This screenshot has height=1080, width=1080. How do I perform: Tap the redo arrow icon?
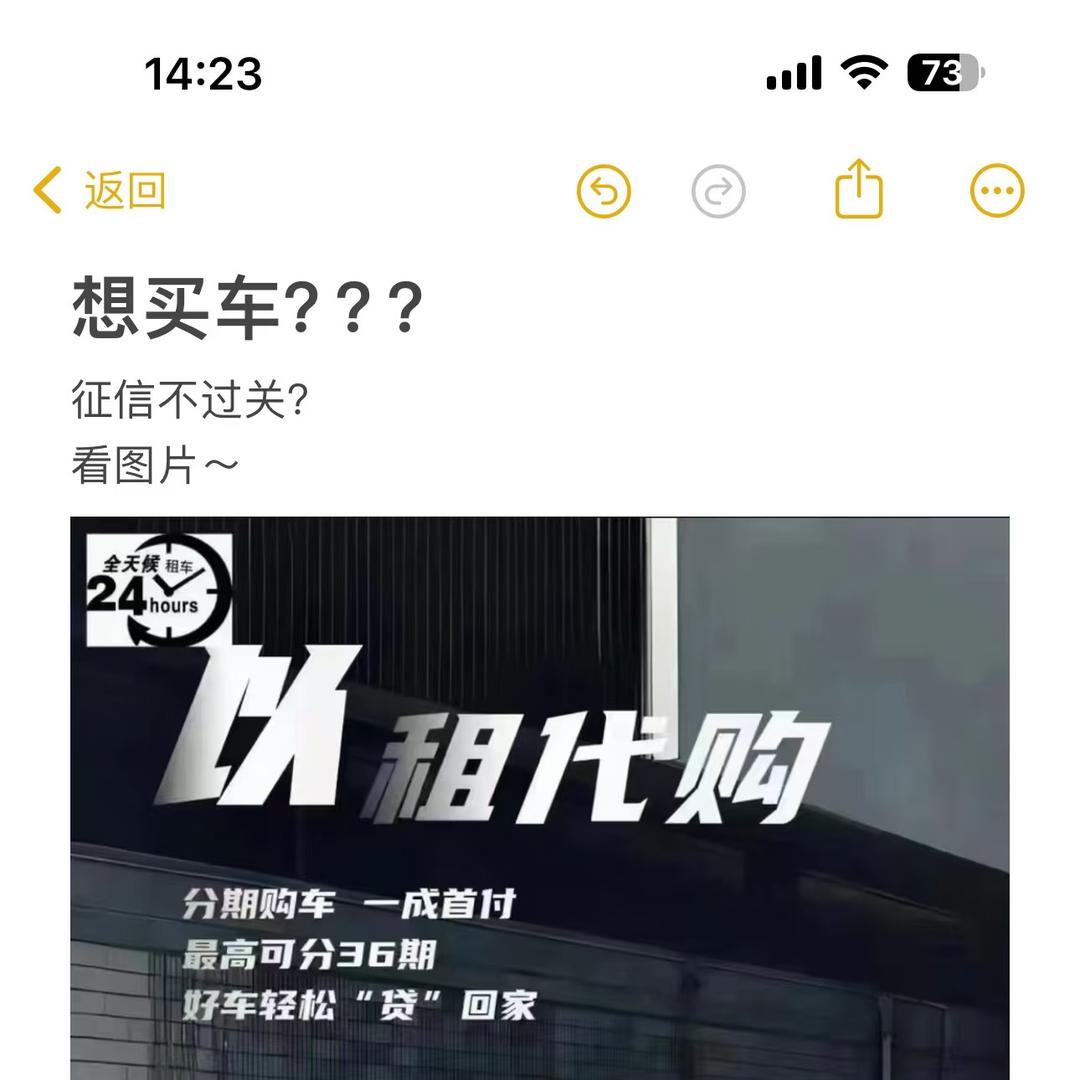(718, 190)
